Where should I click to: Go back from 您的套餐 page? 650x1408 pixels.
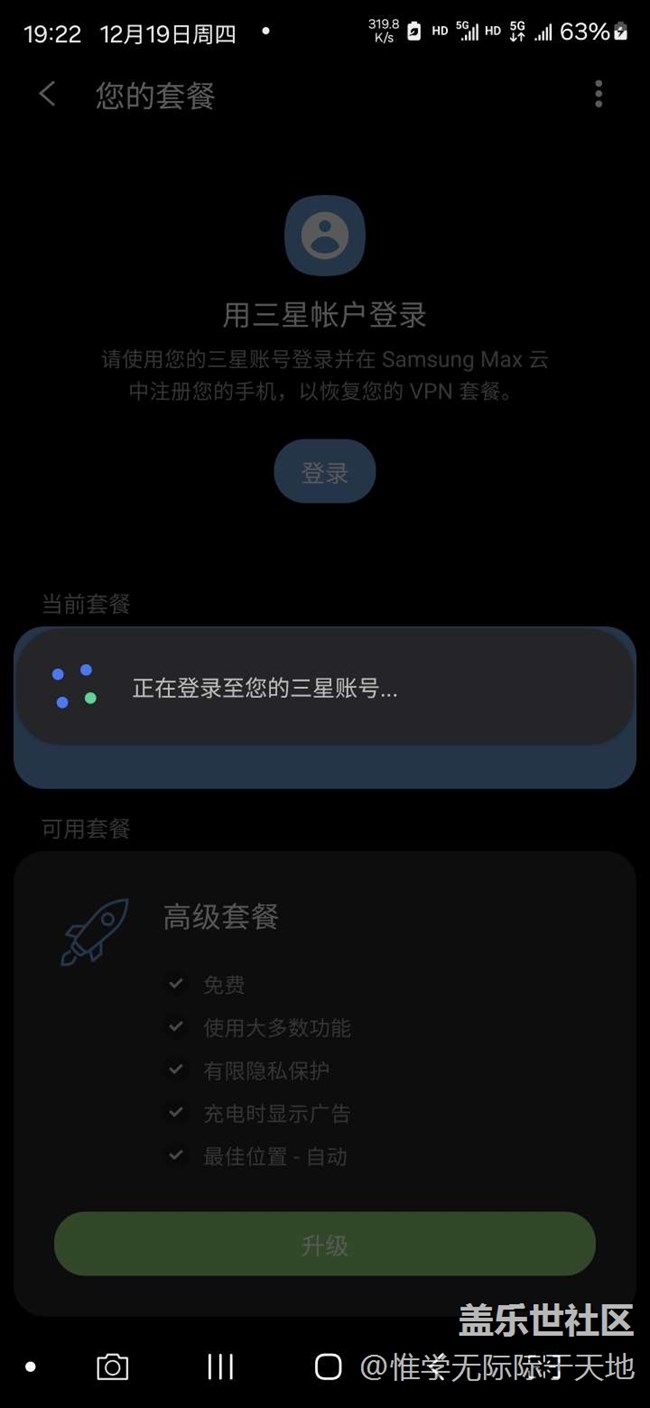47,95
